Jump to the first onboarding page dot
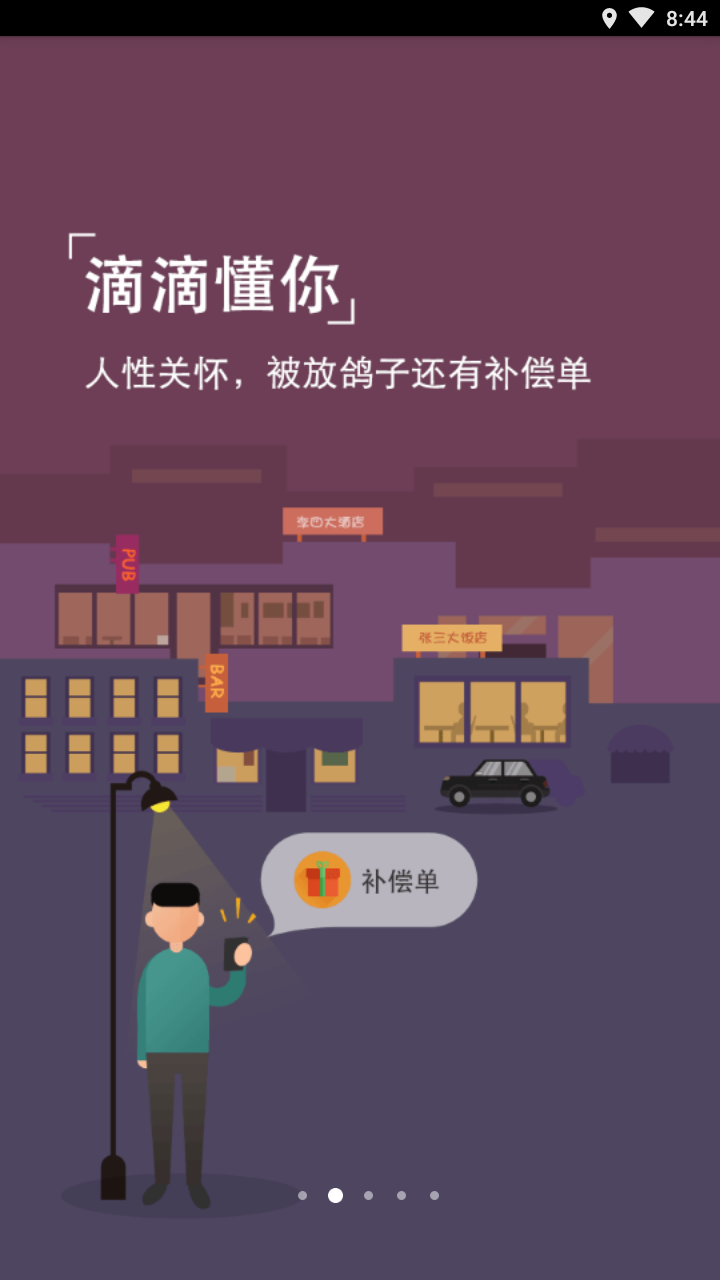The image size is (720, 1280). tap(302, 1195)
